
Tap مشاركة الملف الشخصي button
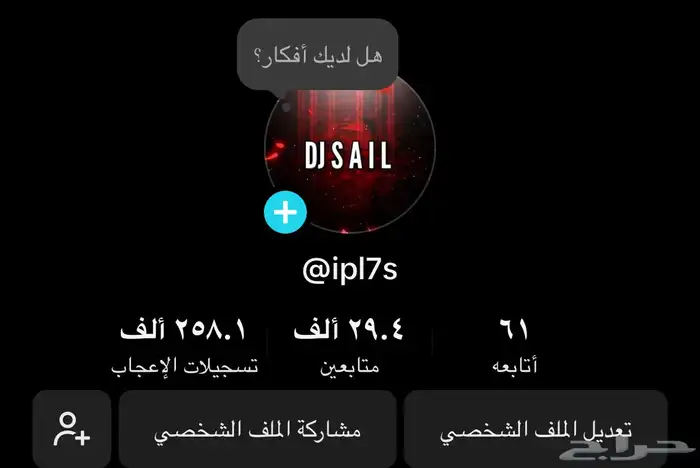tap(257, 434)
